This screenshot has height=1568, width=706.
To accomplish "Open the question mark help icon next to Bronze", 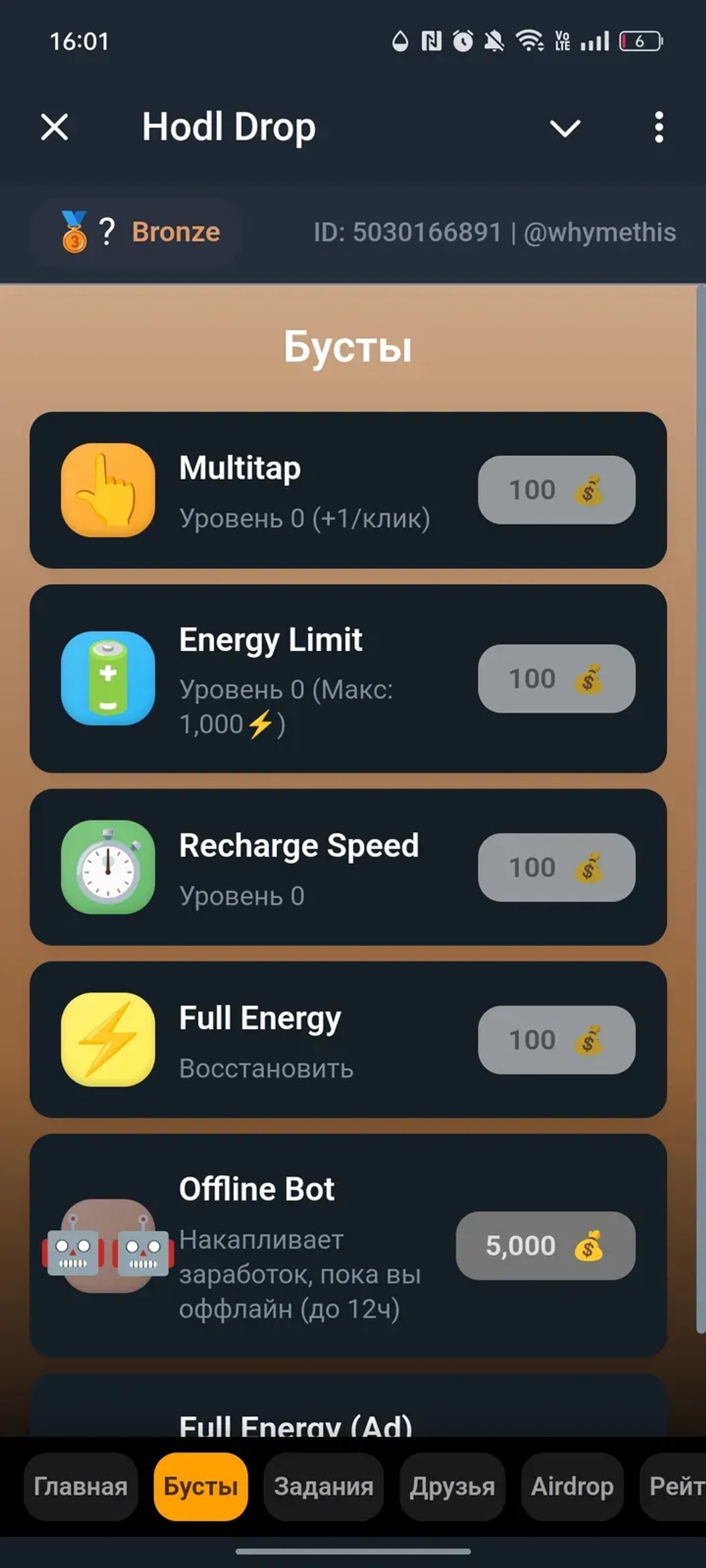I will (x=108, y=231).
